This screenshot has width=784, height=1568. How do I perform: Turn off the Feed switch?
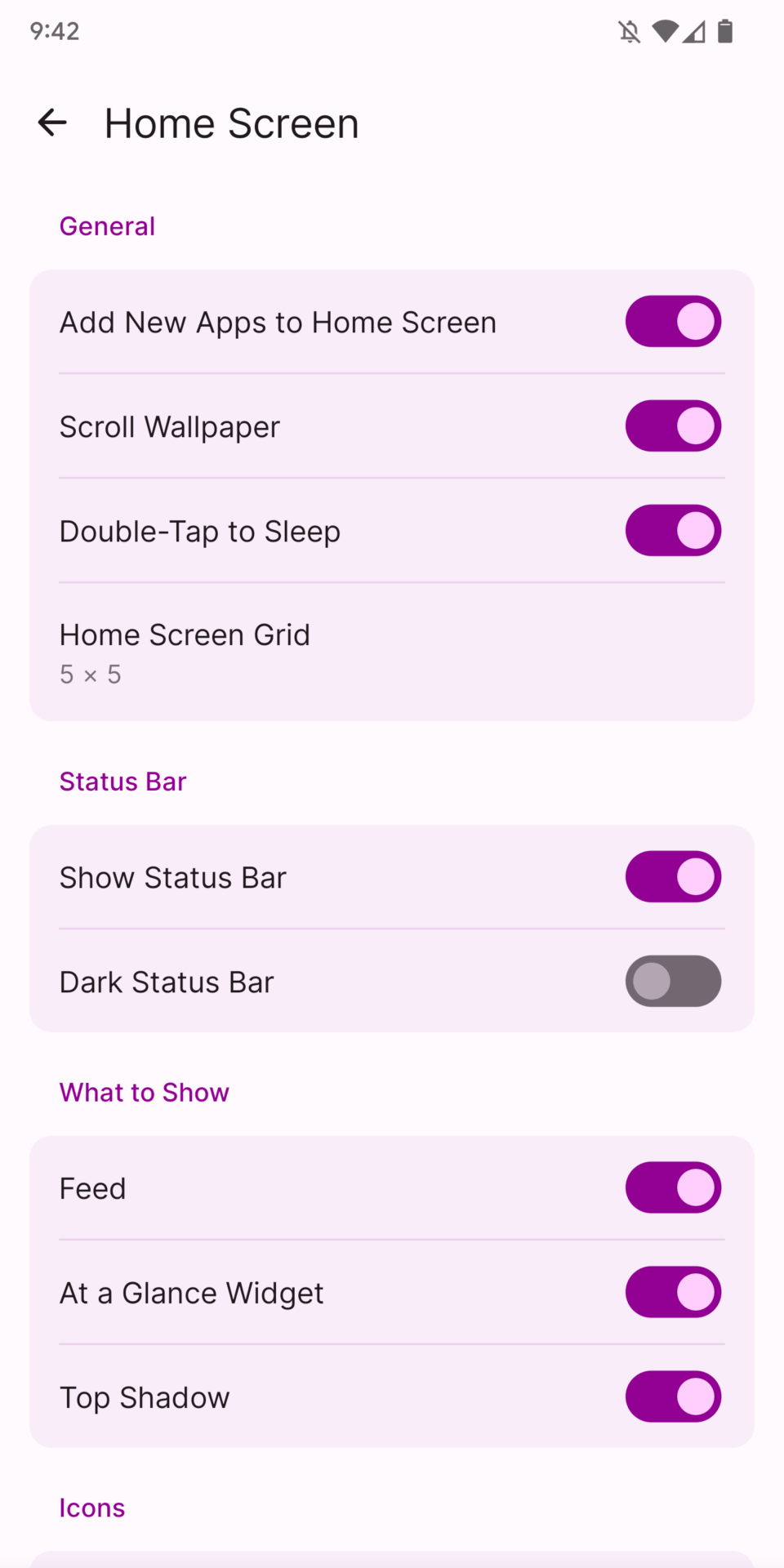[x=673, y=1188]
